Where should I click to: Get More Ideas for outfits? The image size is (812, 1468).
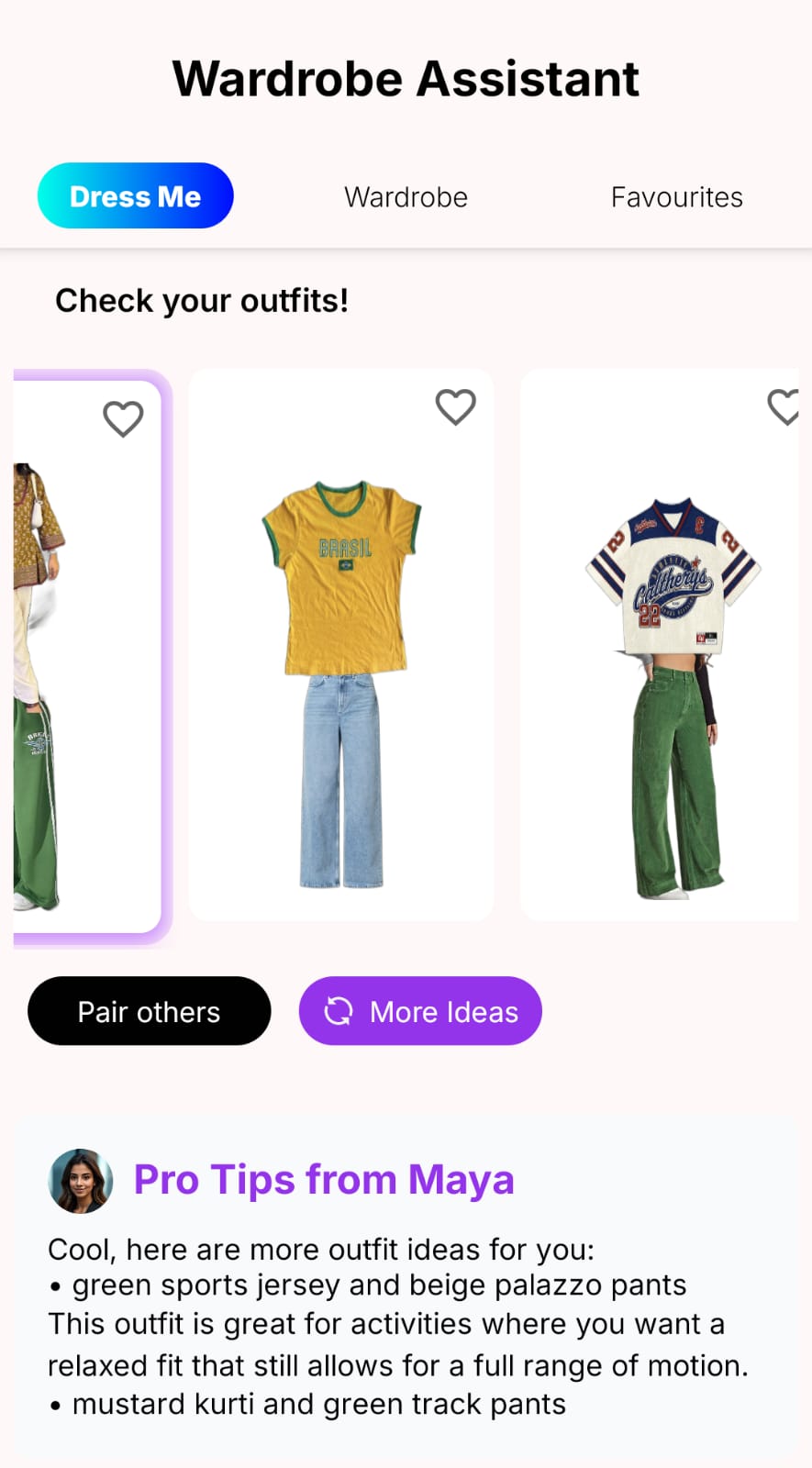[x=420, y=1011]
